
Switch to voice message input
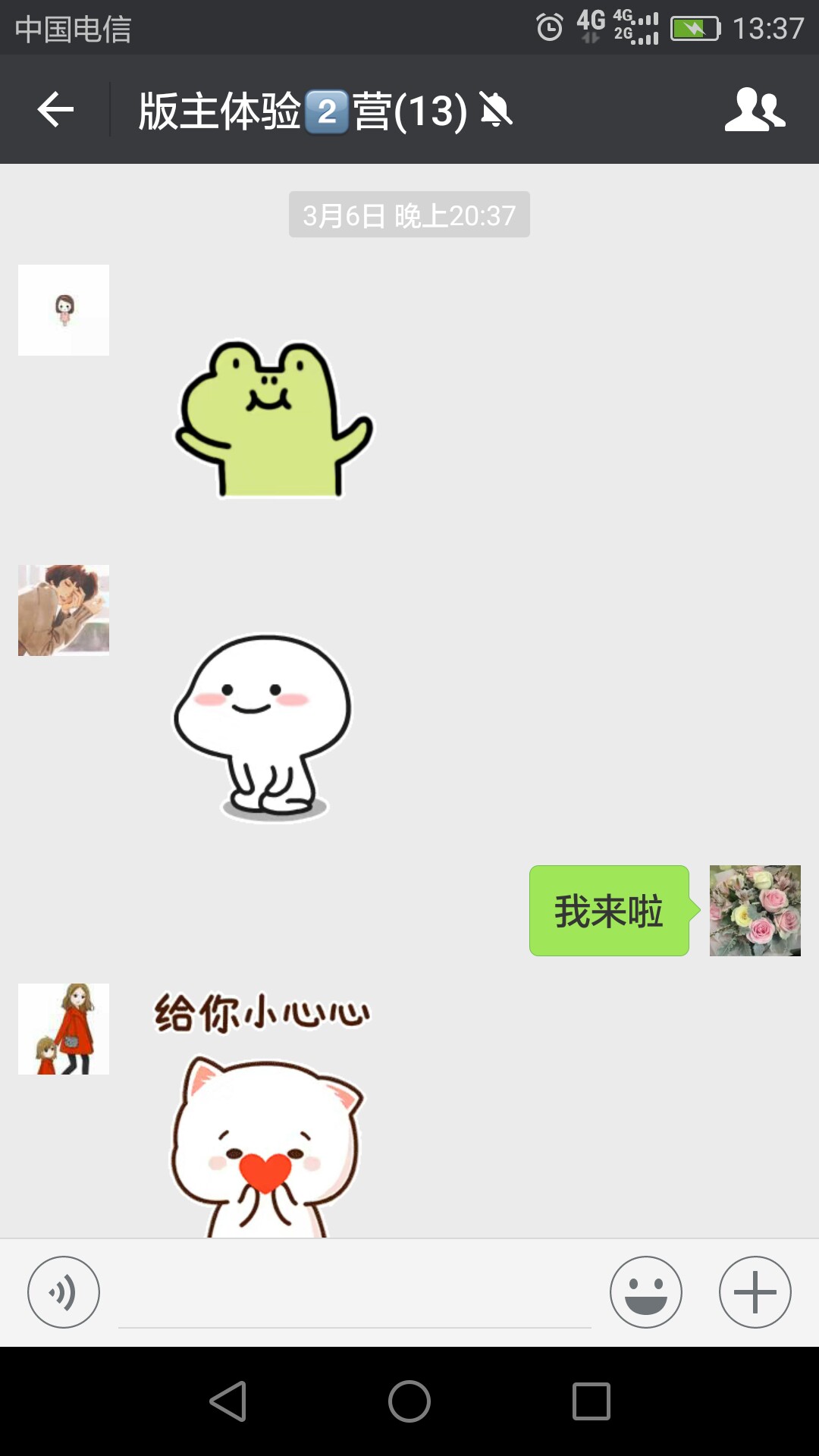point(64,1292)
